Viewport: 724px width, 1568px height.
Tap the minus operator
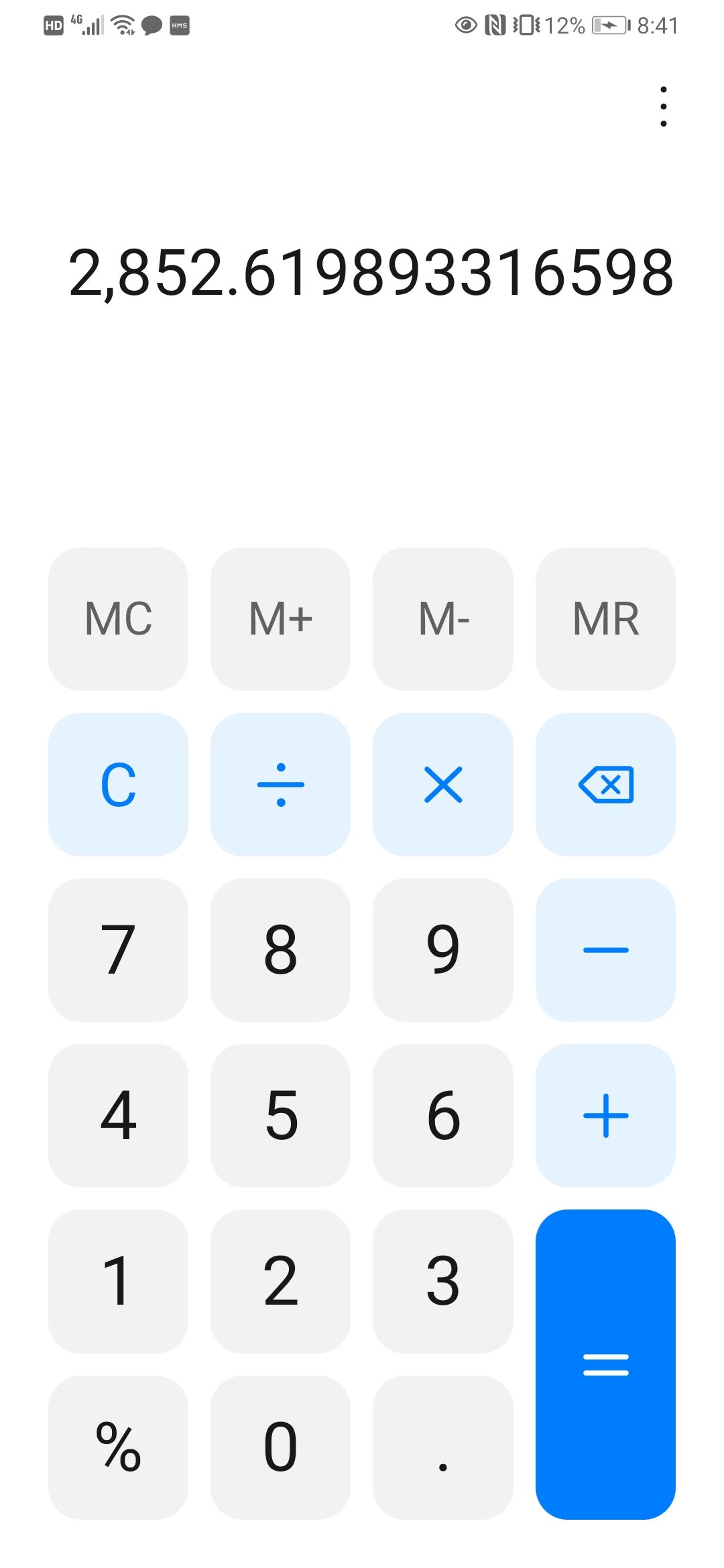[605, 950]
